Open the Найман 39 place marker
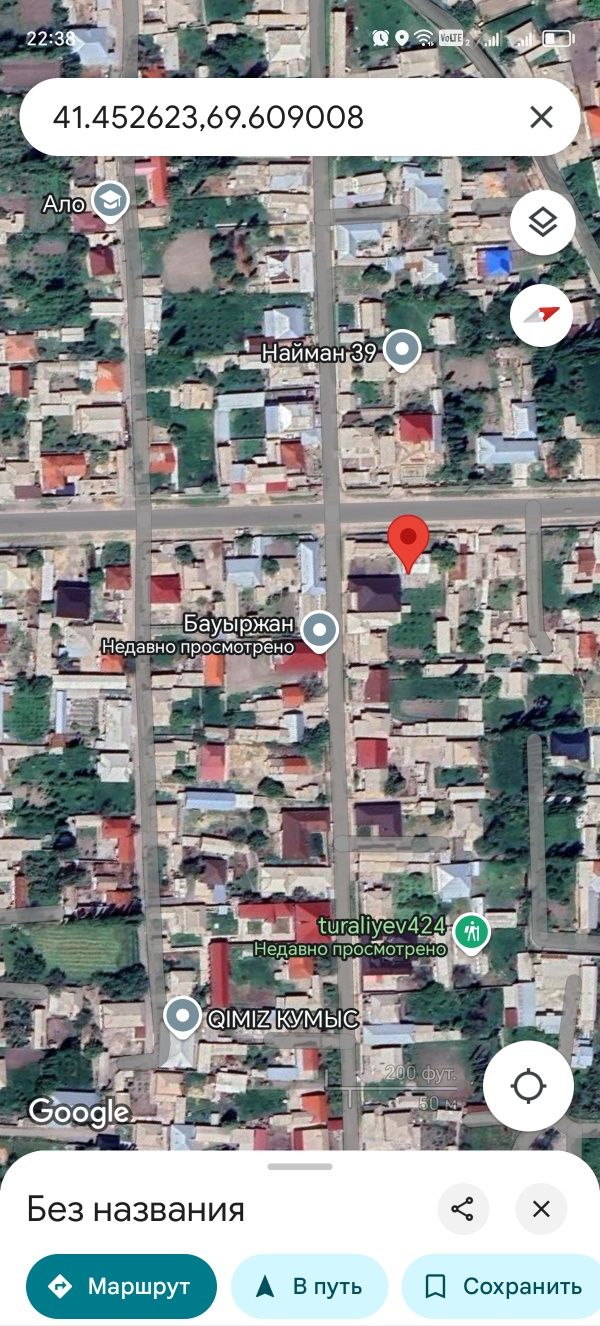This screenshot has height=1326, width=600. point(403,350)
